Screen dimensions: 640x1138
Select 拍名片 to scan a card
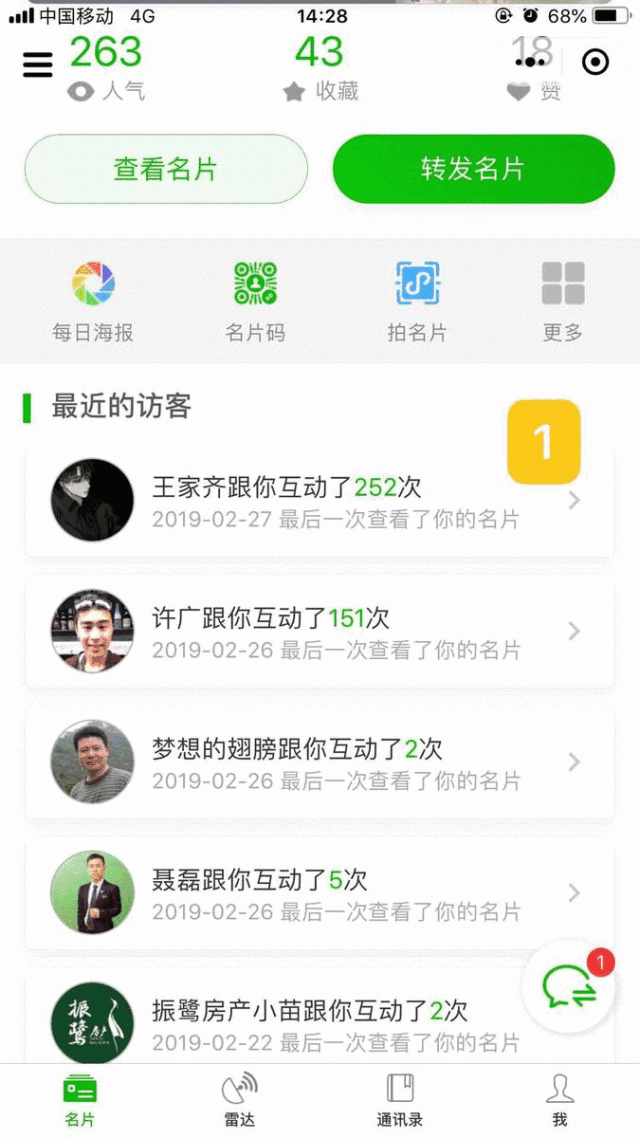tap(417, 301)
